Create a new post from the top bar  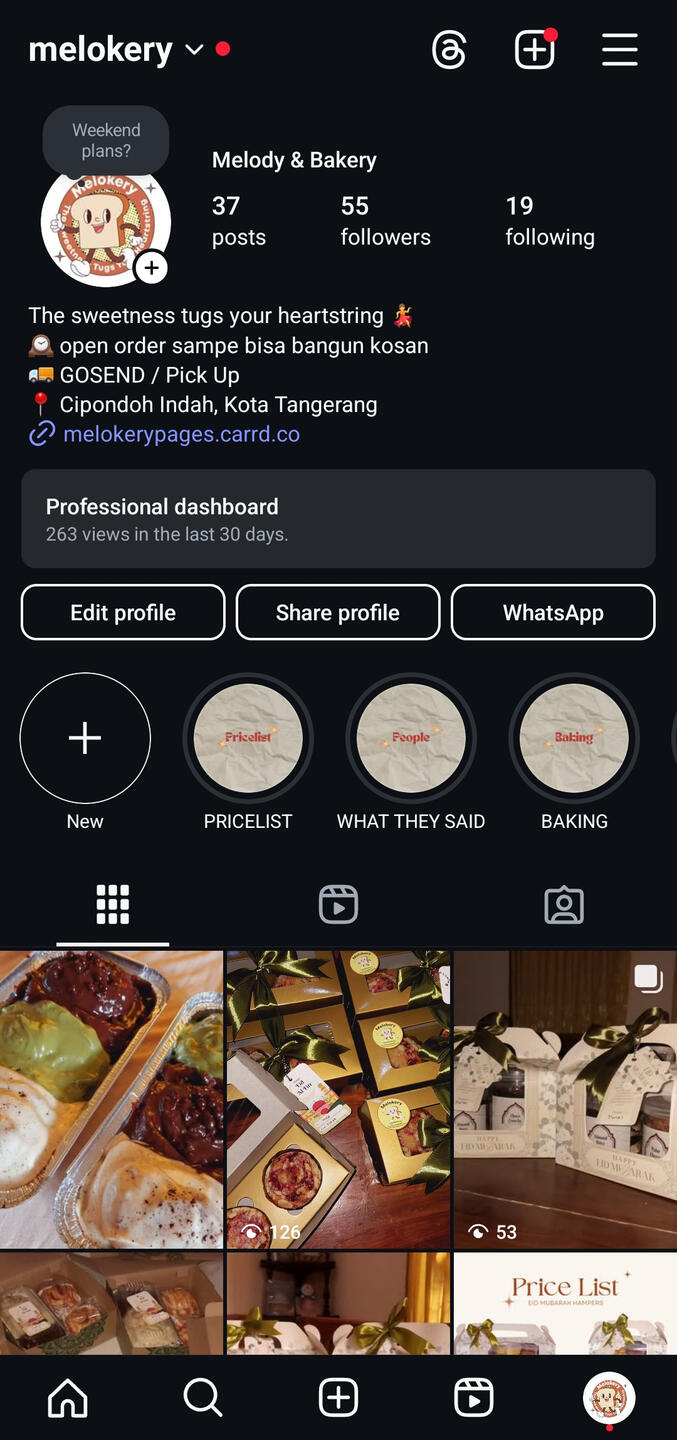click(535, 49)
